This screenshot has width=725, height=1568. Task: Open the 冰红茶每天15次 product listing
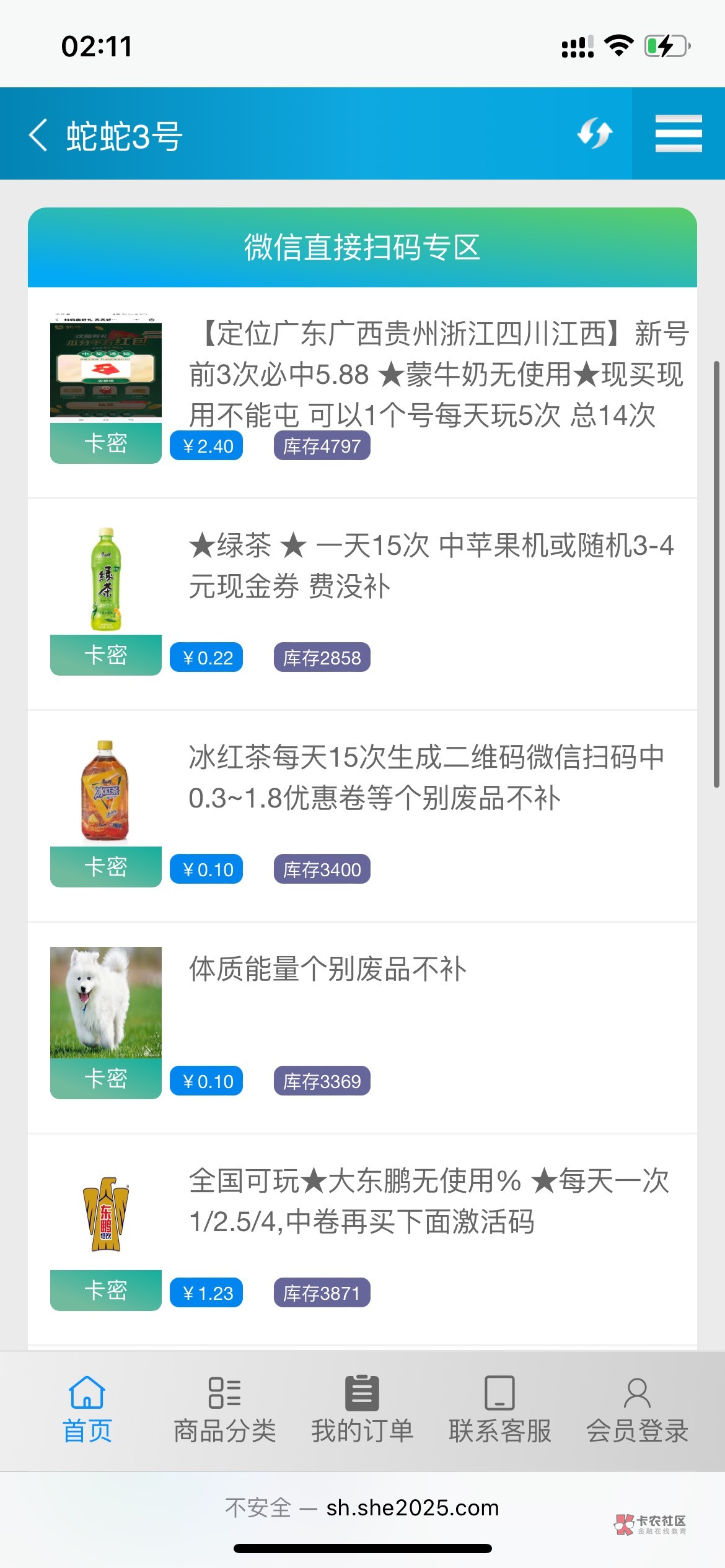click(362, 816)
